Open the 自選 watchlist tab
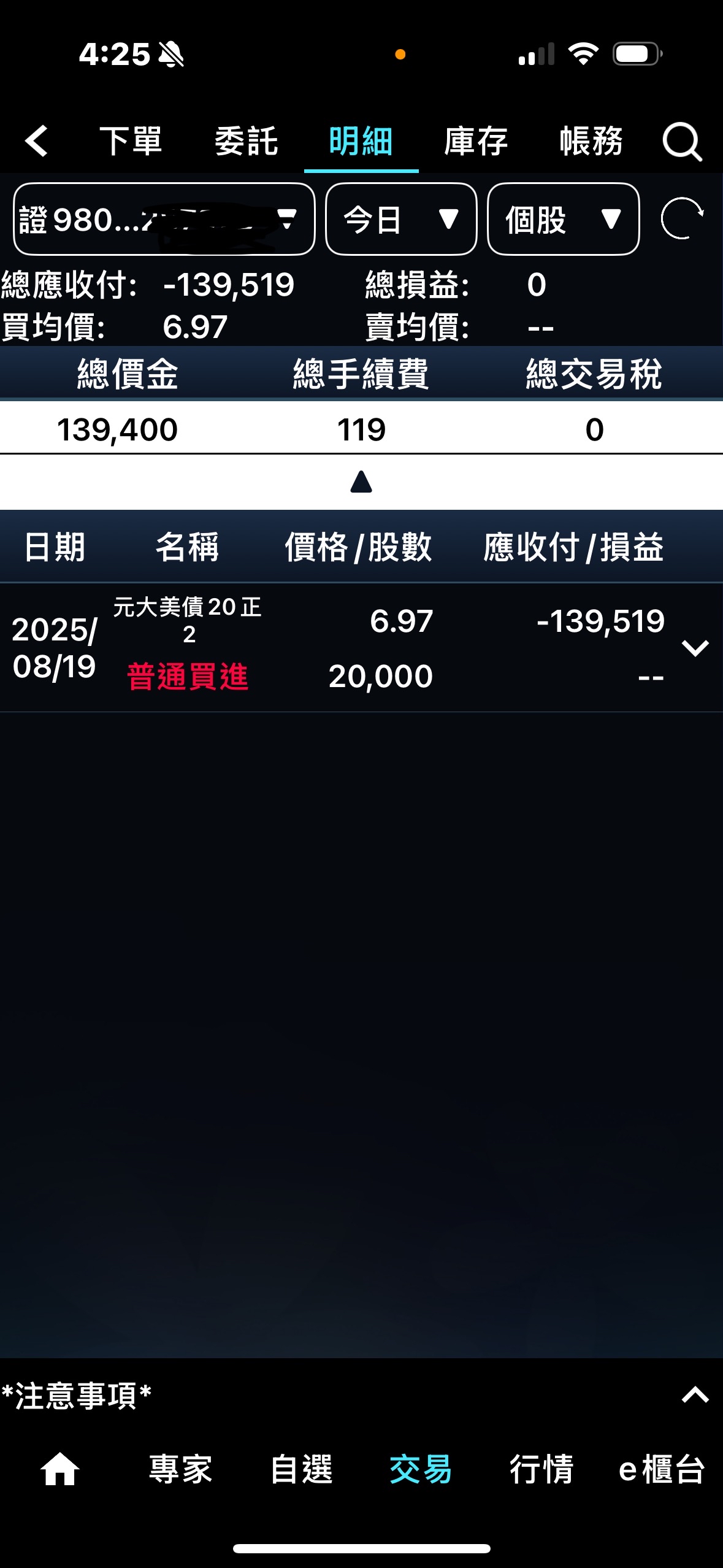 click(x=301, y=1469)
